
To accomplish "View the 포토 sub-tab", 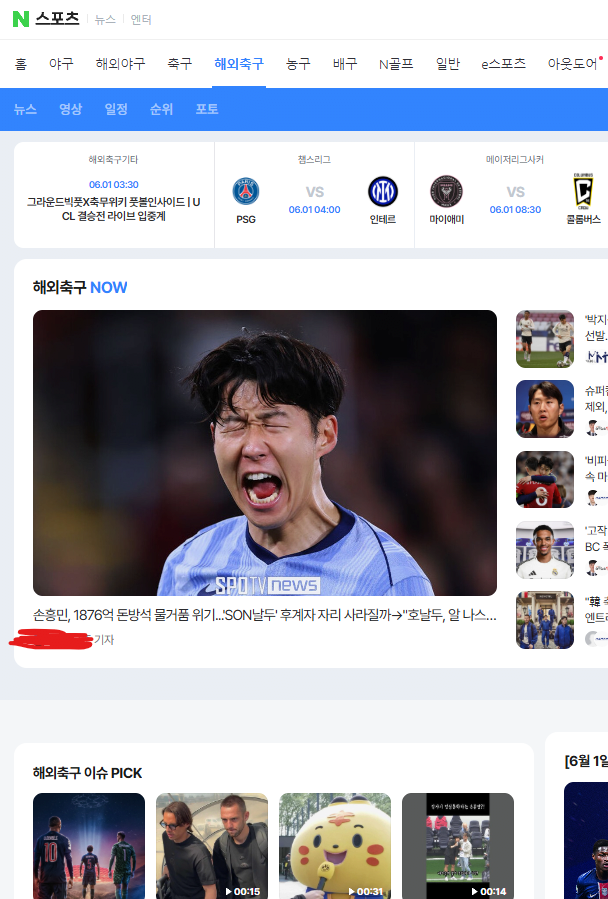I will [207, 109].
